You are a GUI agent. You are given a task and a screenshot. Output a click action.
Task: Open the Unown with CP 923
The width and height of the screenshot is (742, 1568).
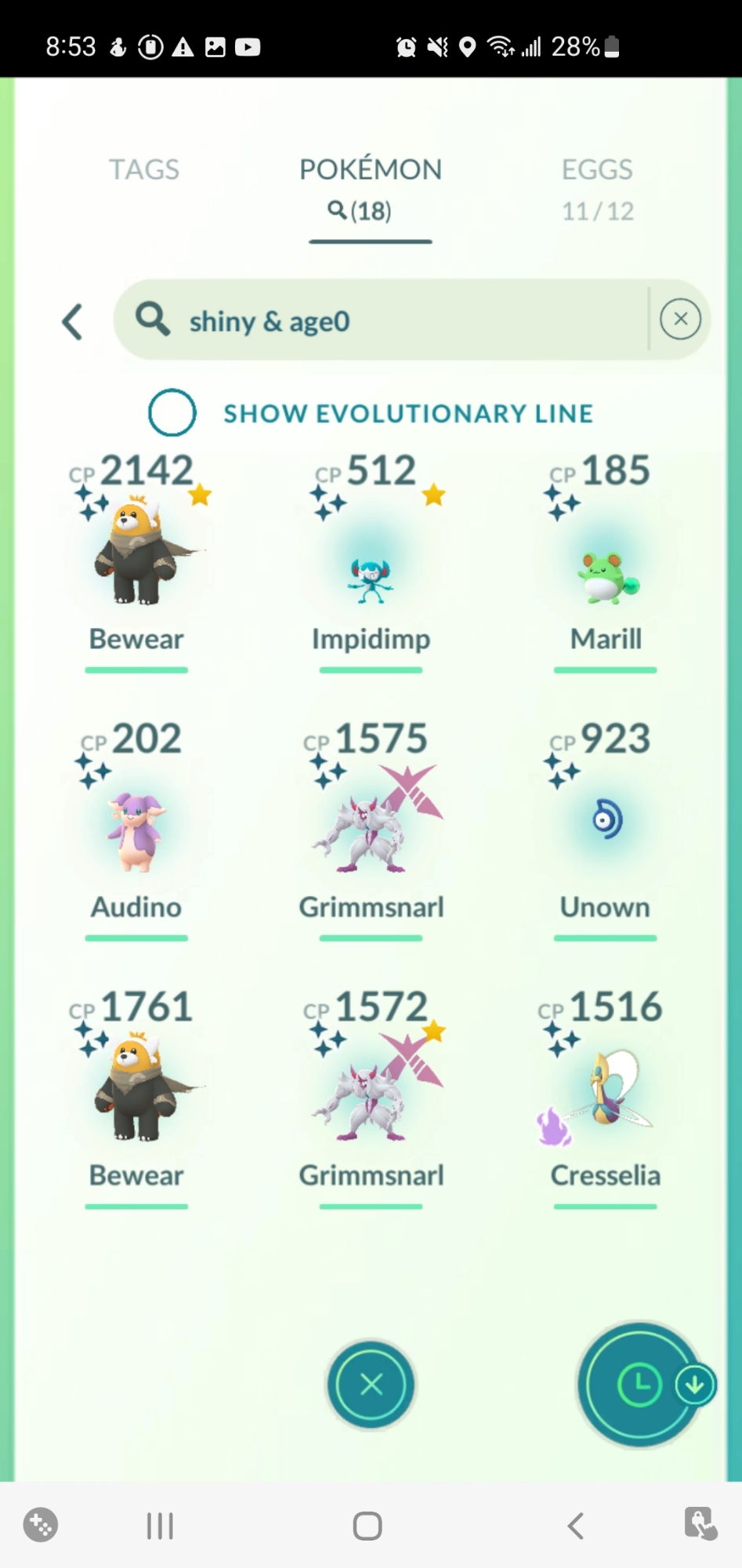point(606,823)
